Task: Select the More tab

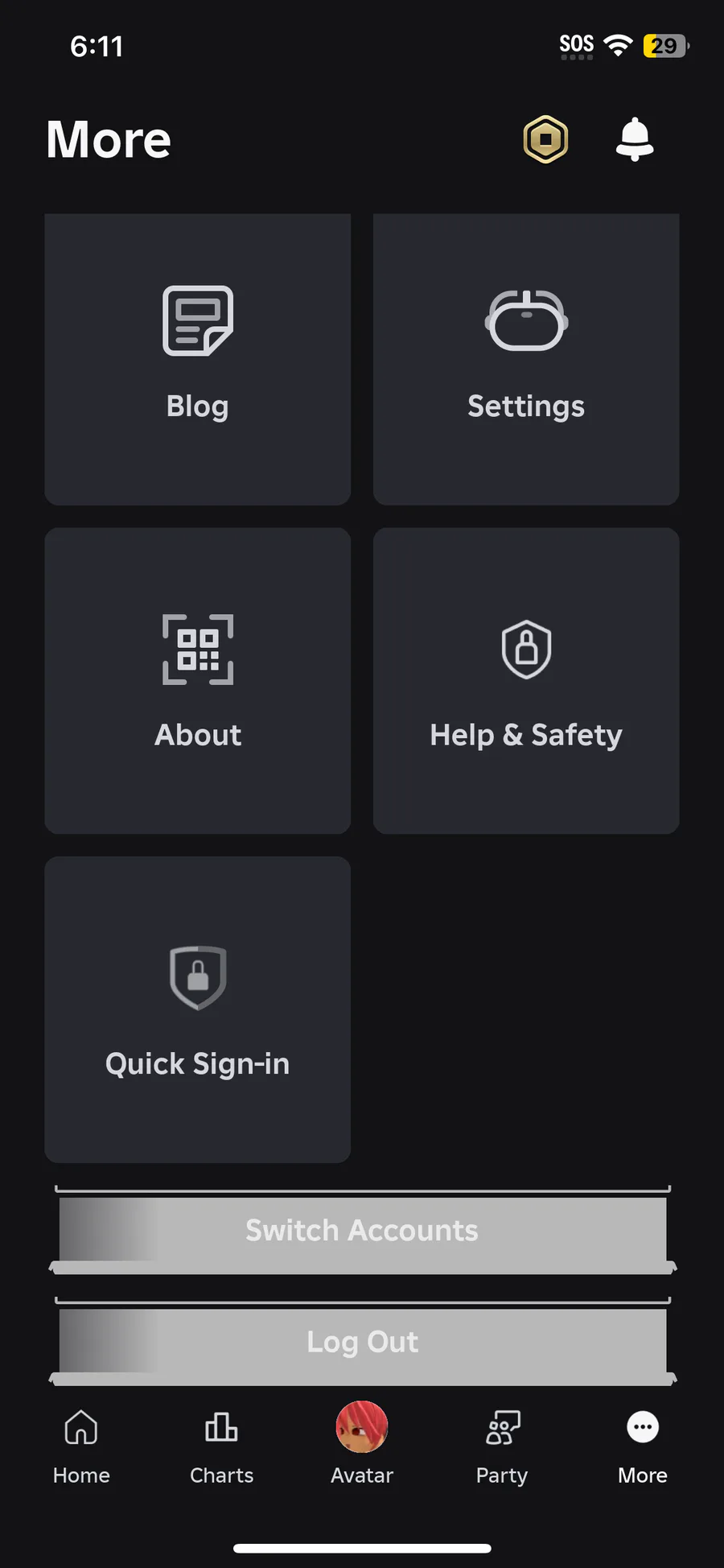Action: 643,1446
